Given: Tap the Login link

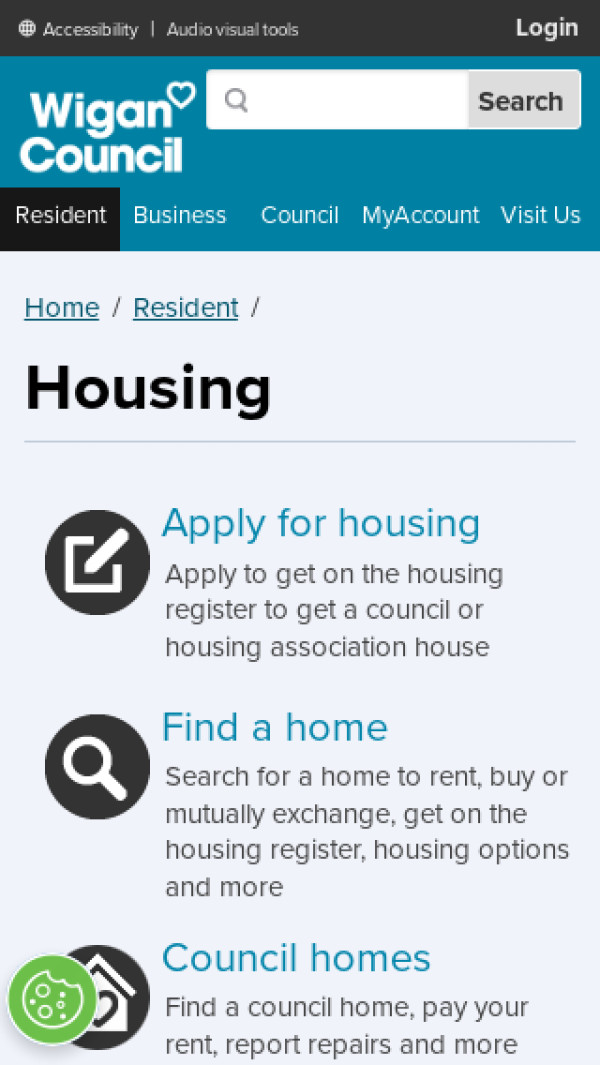Looking at the screenshot, I should [546, 28].
